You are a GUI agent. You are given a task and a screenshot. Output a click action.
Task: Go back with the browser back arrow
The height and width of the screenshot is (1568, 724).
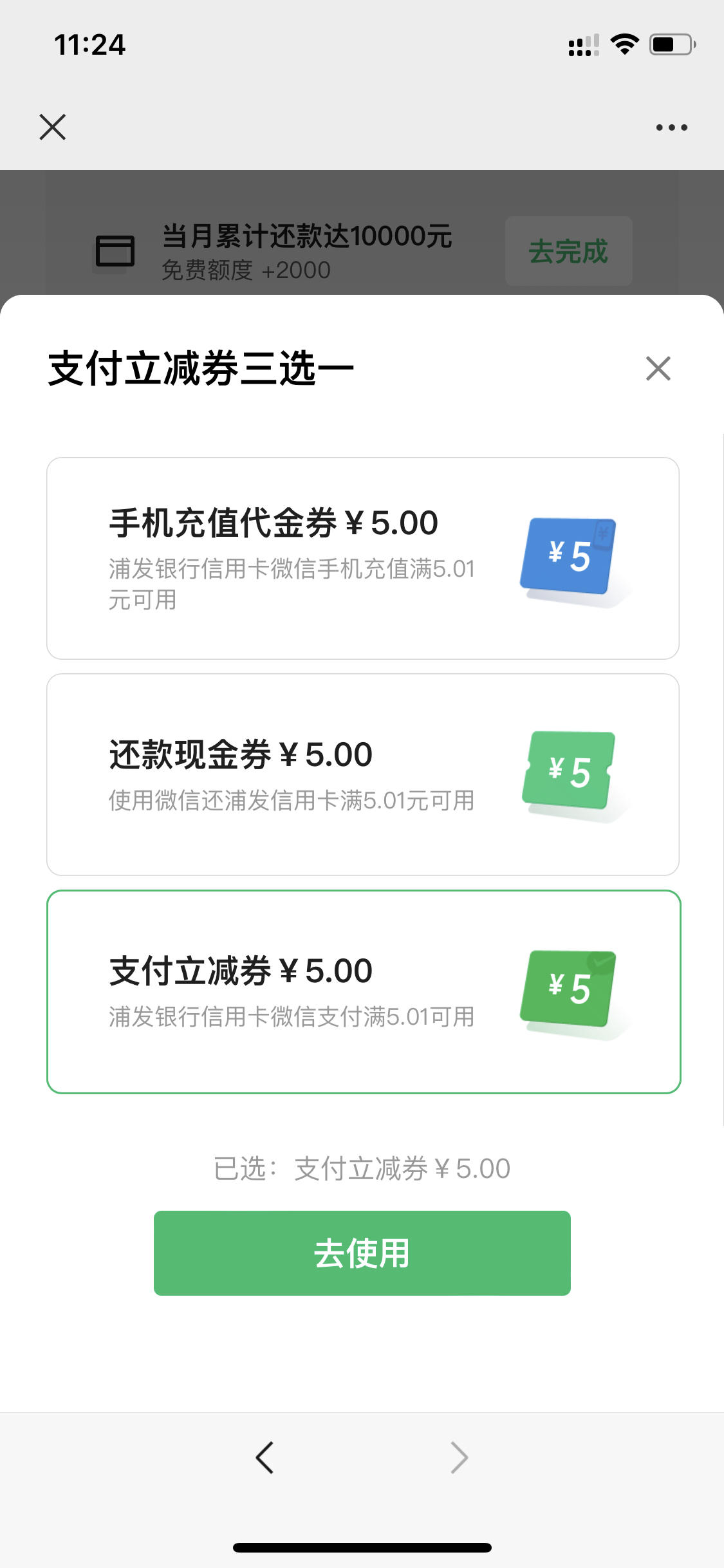click(x=265, y=1457)
